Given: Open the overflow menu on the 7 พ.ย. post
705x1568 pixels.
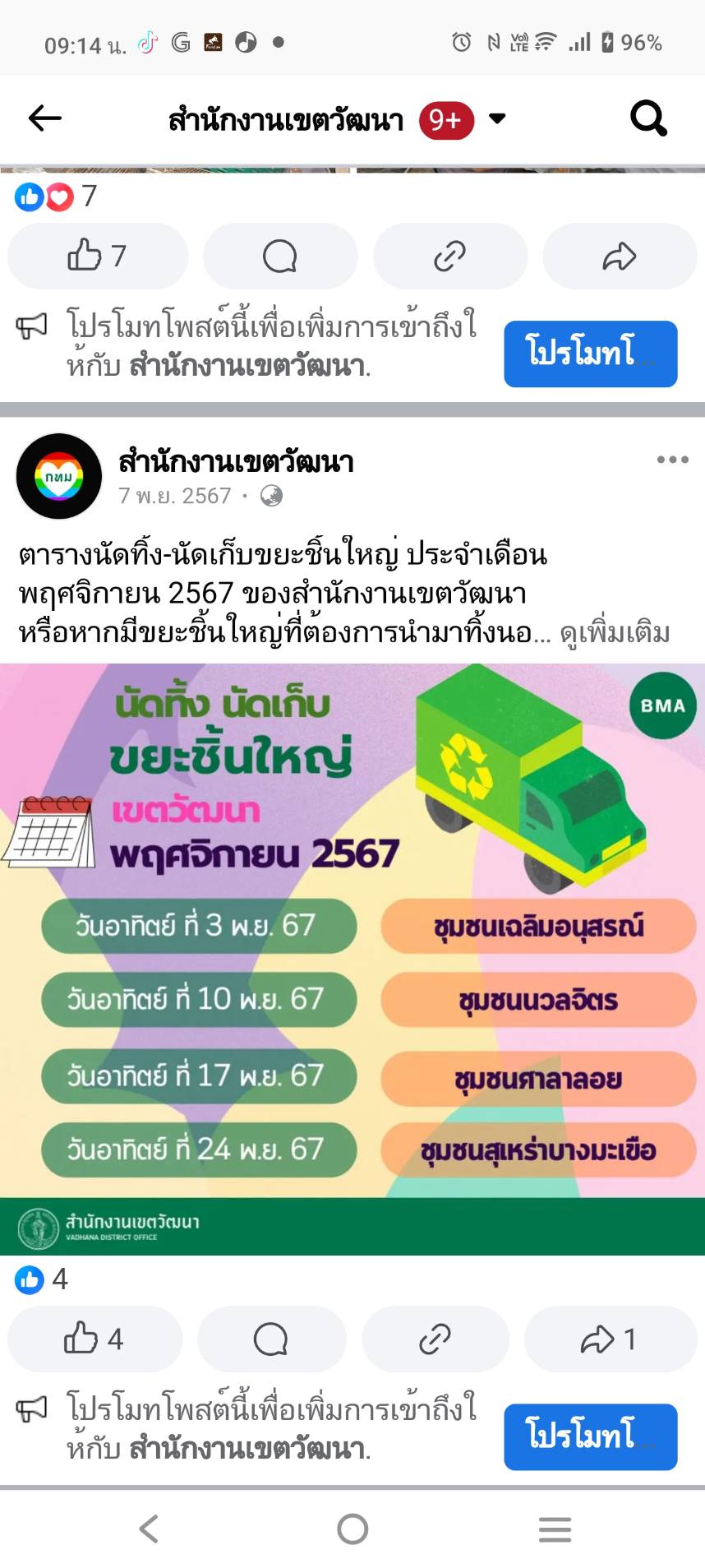Looking at the screenshot, I should 672,460.
